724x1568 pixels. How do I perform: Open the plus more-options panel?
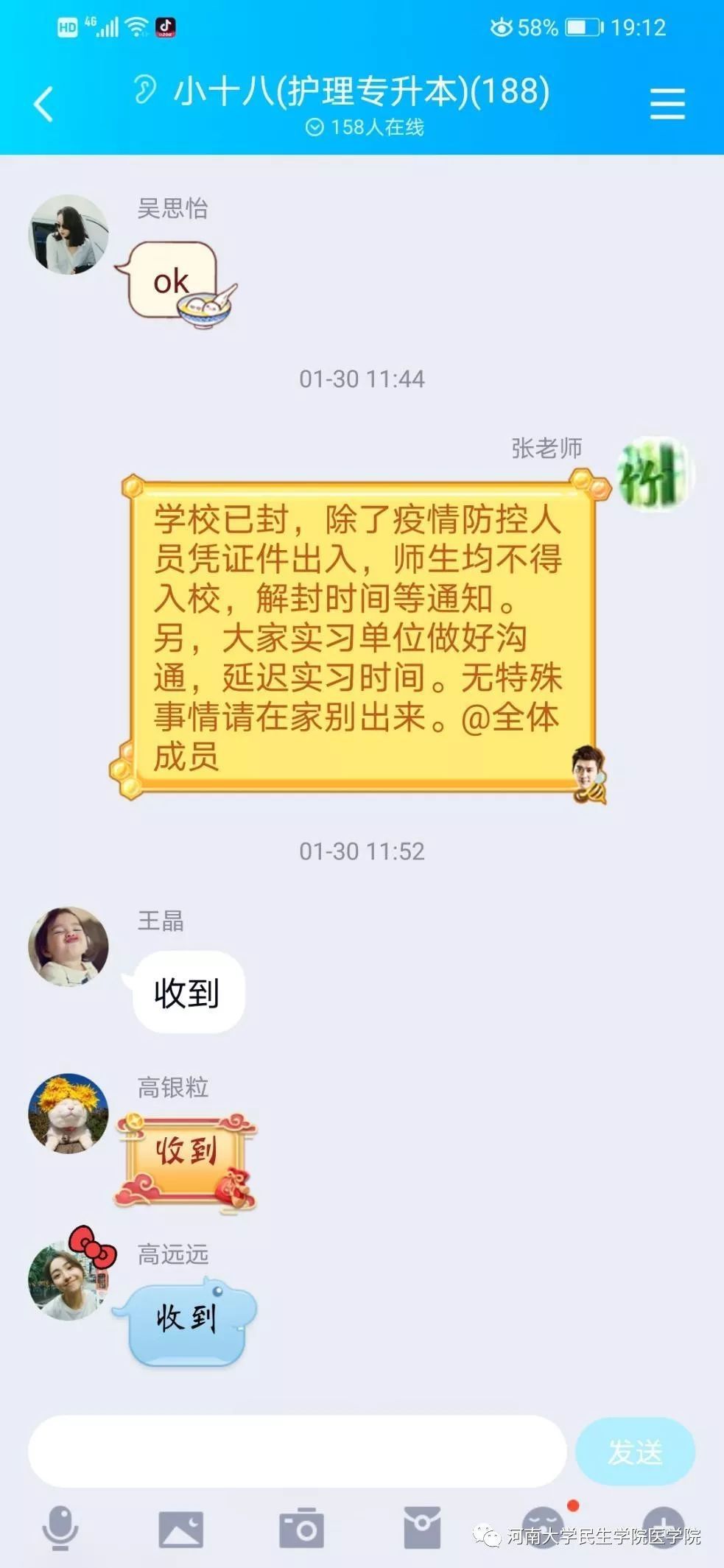coord(663,1527)
